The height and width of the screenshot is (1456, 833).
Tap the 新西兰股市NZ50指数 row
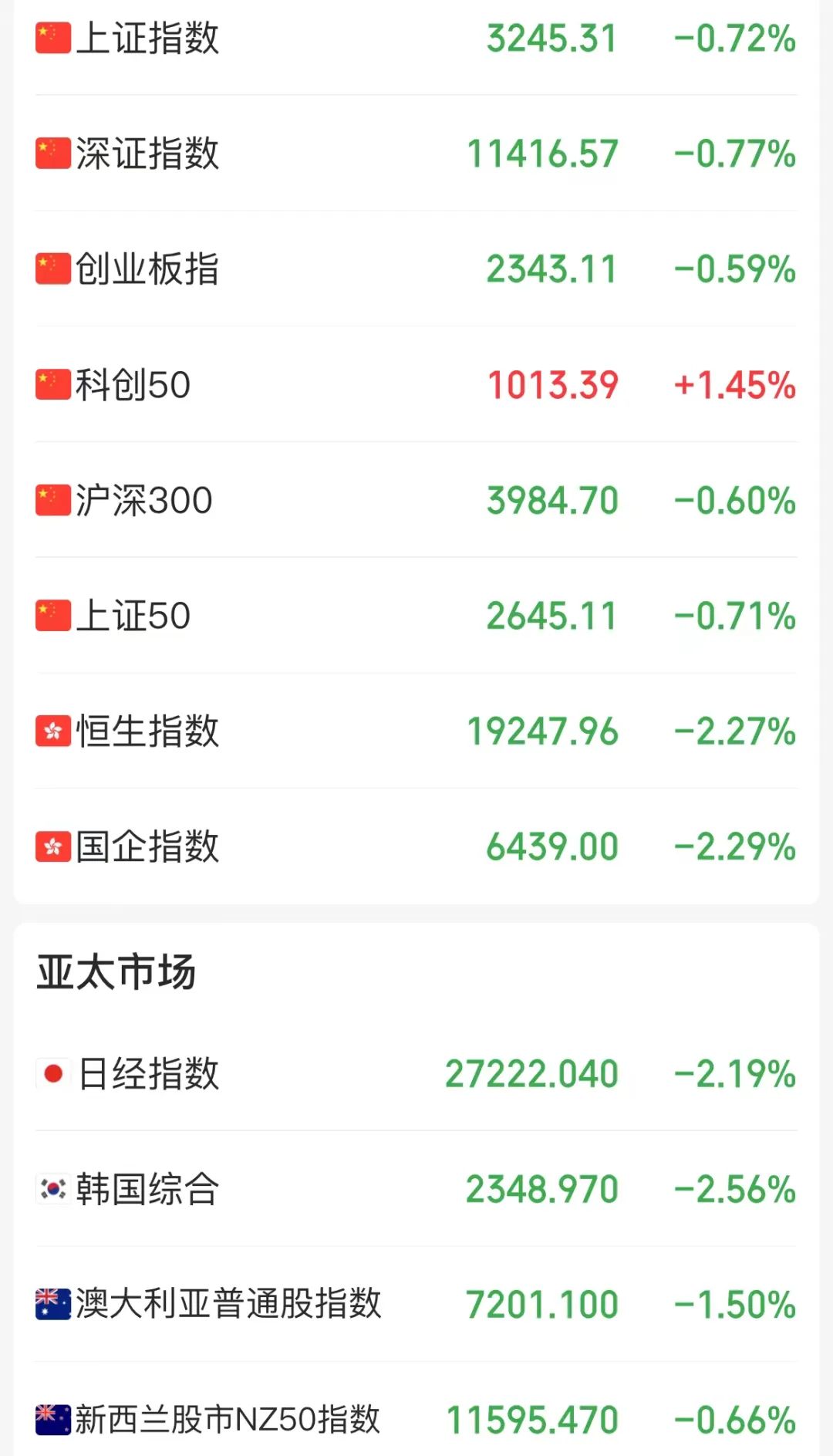(x=416, y=1419)
